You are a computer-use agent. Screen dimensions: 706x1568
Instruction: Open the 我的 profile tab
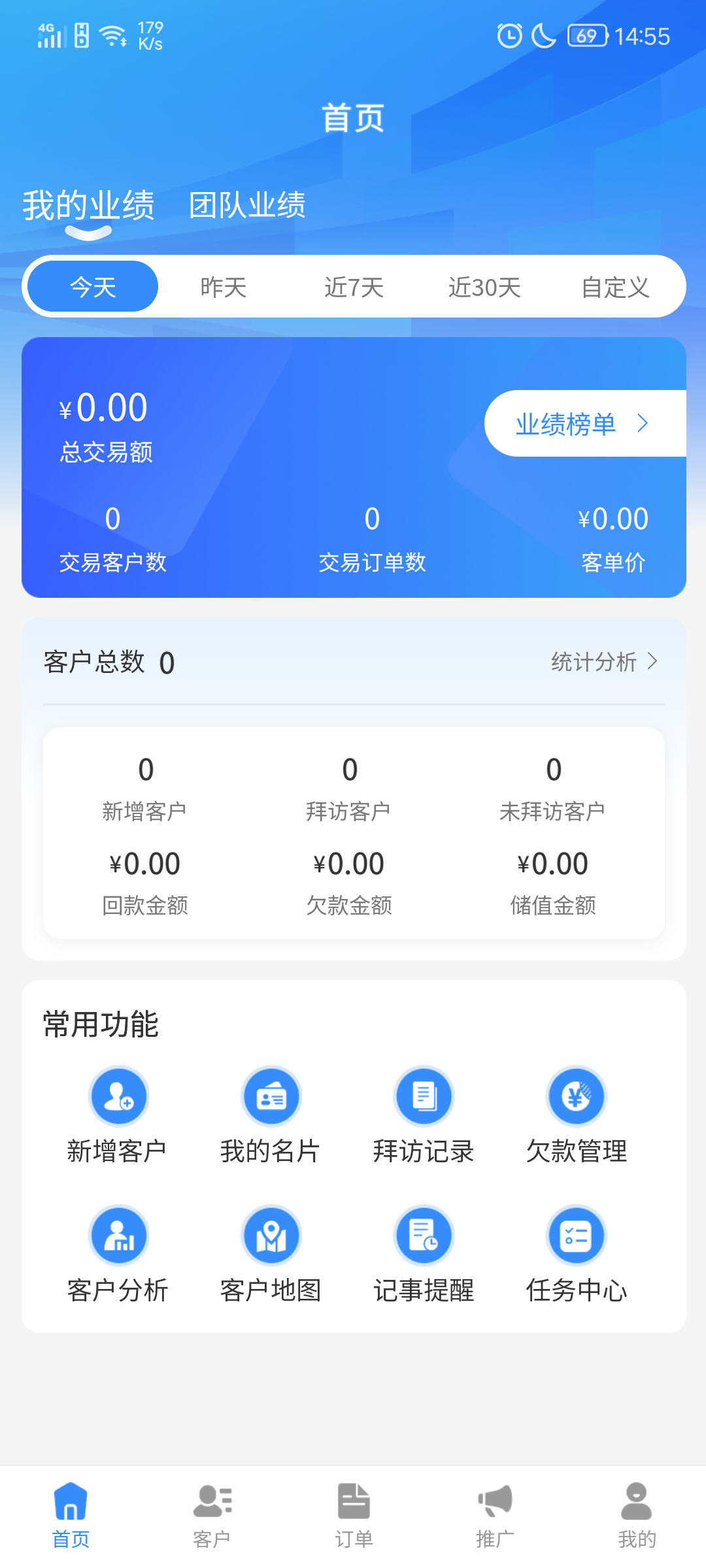pos(637,1516)
